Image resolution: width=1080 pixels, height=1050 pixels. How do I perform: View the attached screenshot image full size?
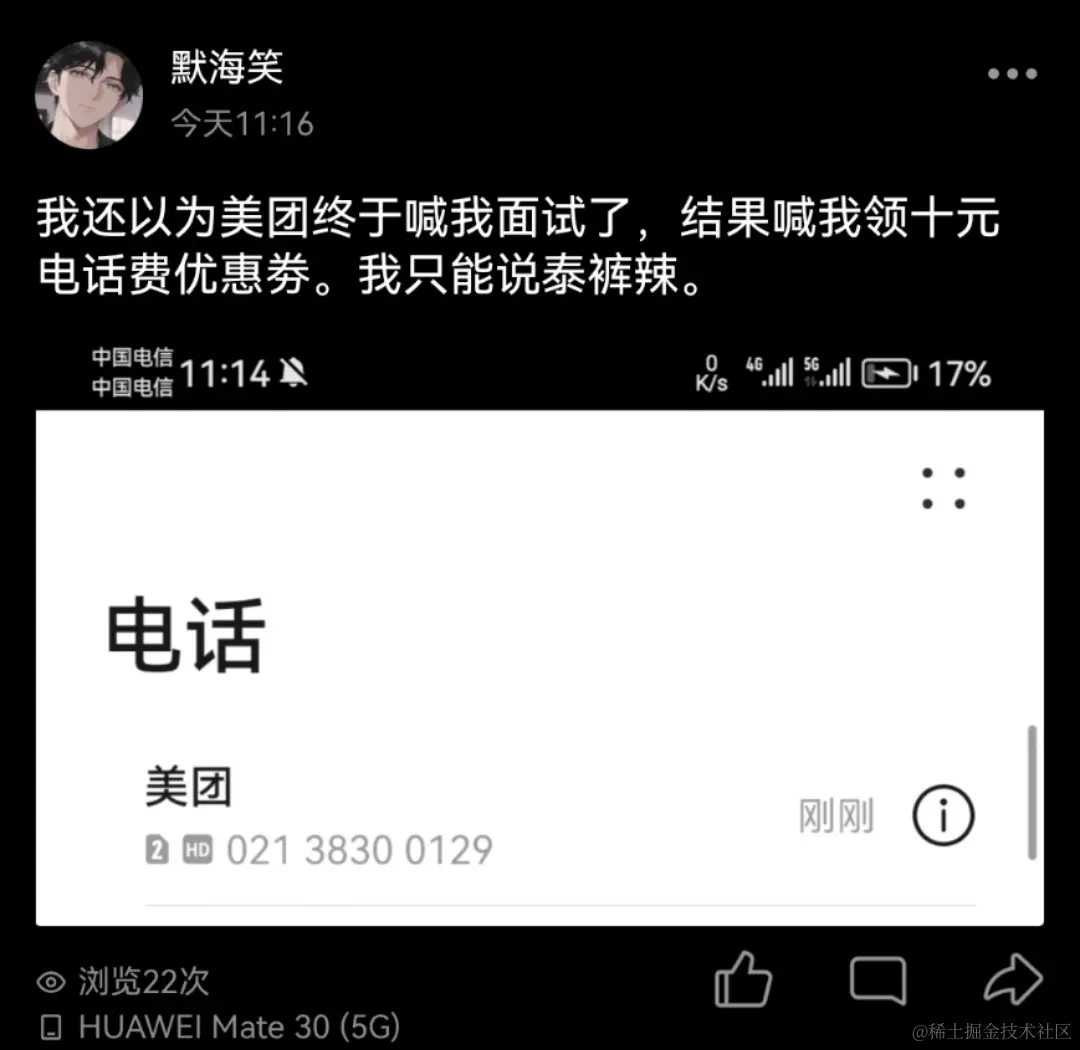(x=540, y=640)
